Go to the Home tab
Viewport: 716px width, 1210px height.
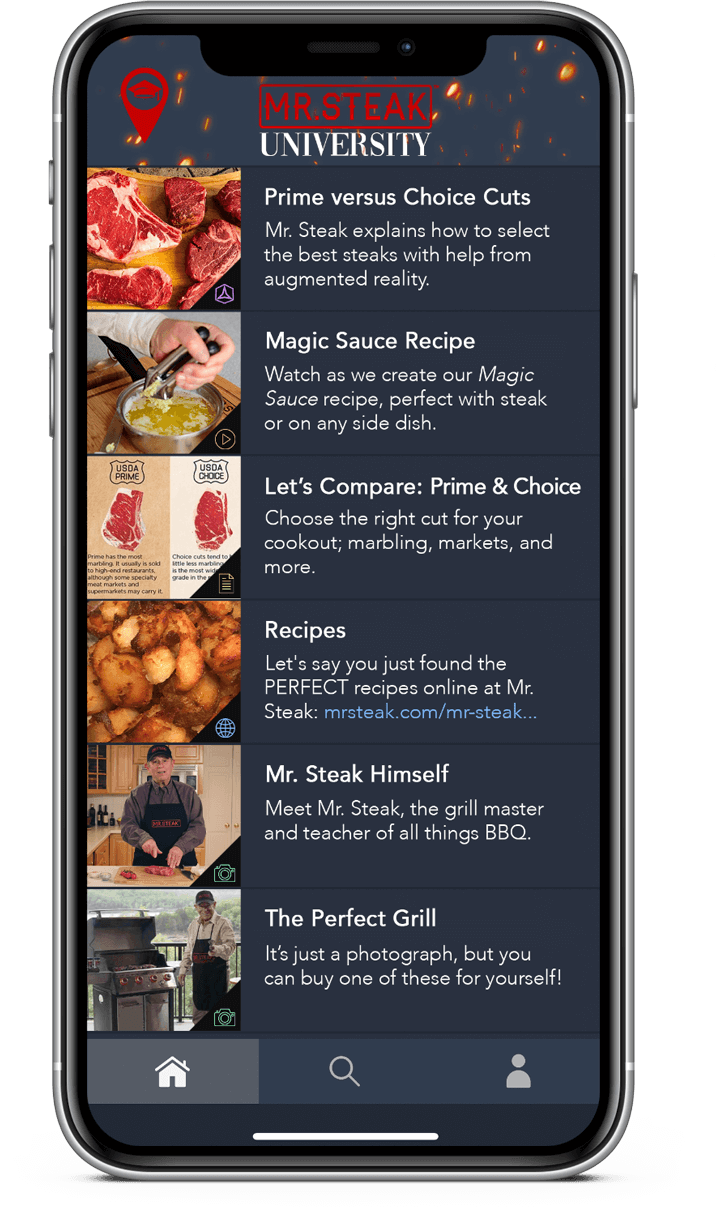click(172, 1072)
